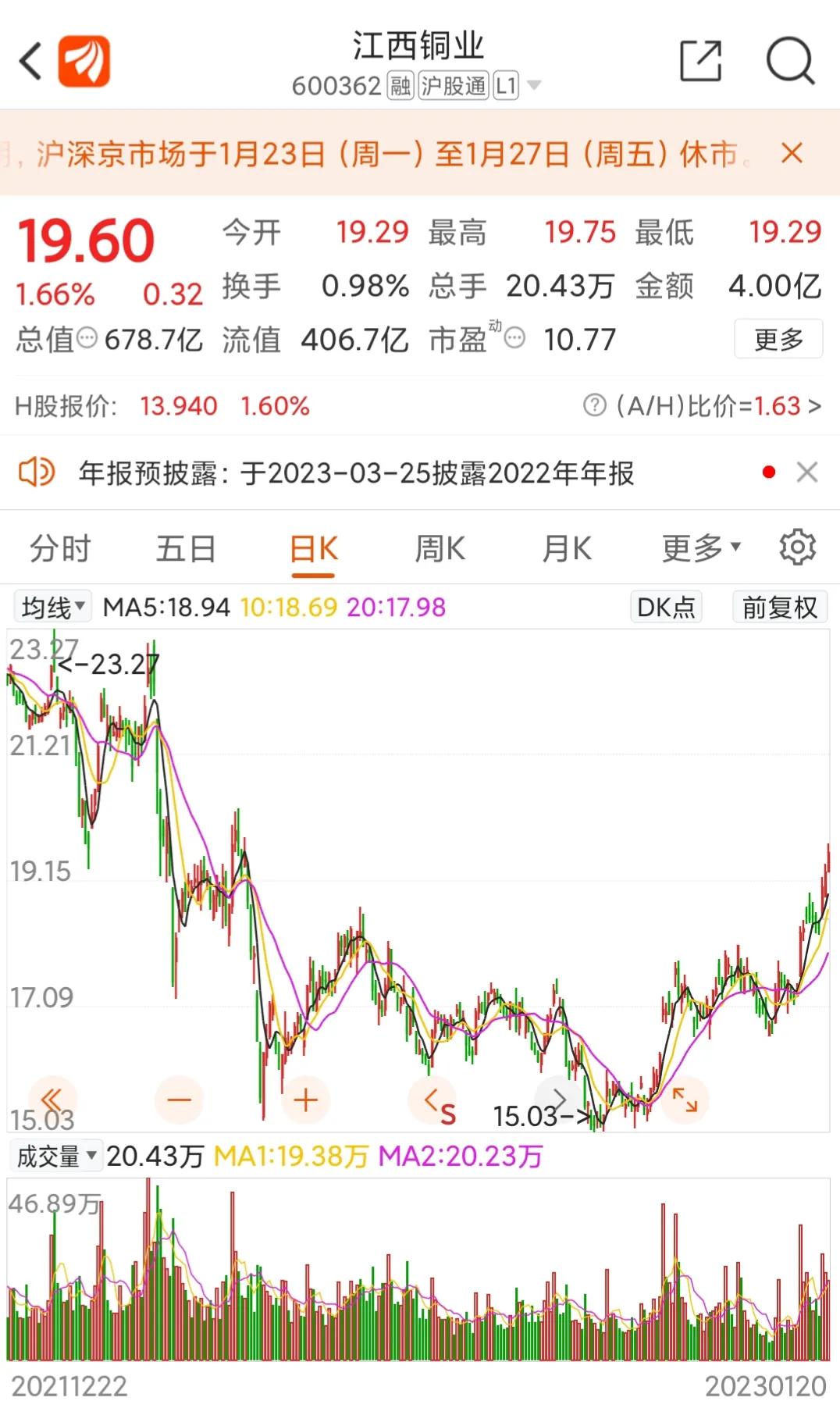
Task: Zoom out the chart using the minus icon
Action: [x=179, y=1099]
